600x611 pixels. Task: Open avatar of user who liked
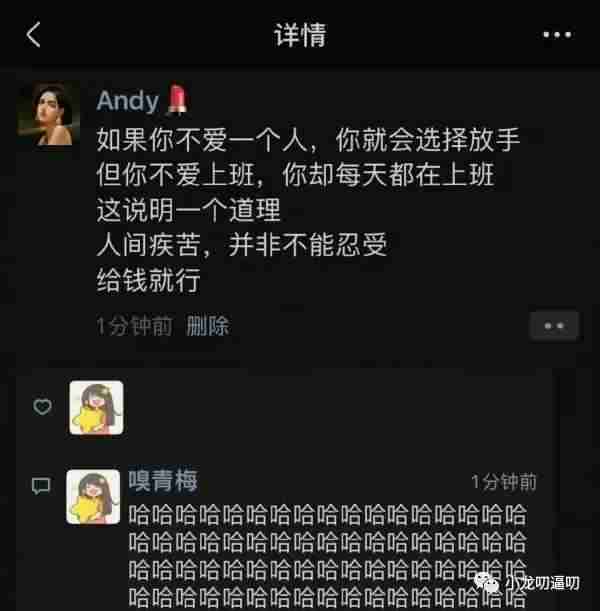(x=96, y=407)
